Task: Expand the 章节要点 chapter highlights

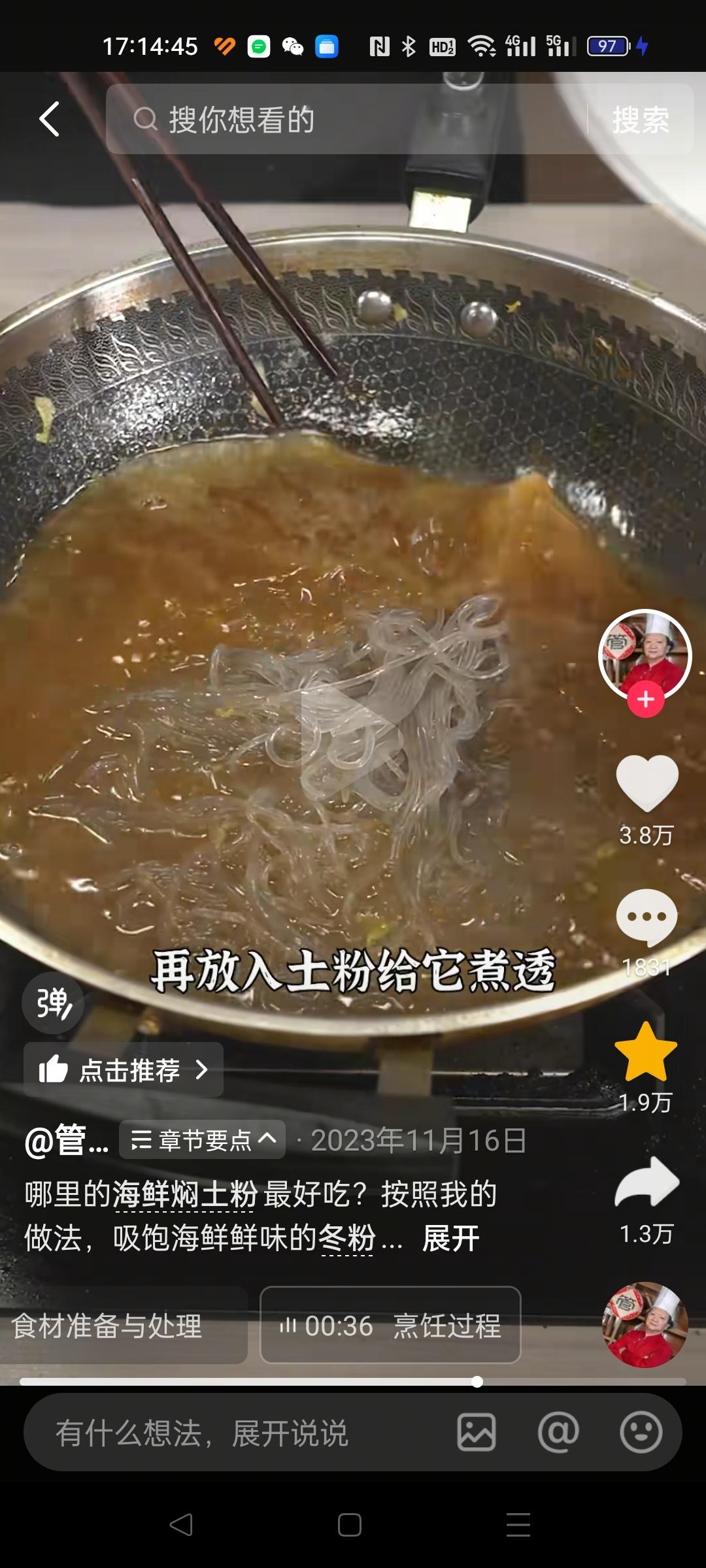Action: (x=203, y=1140)
